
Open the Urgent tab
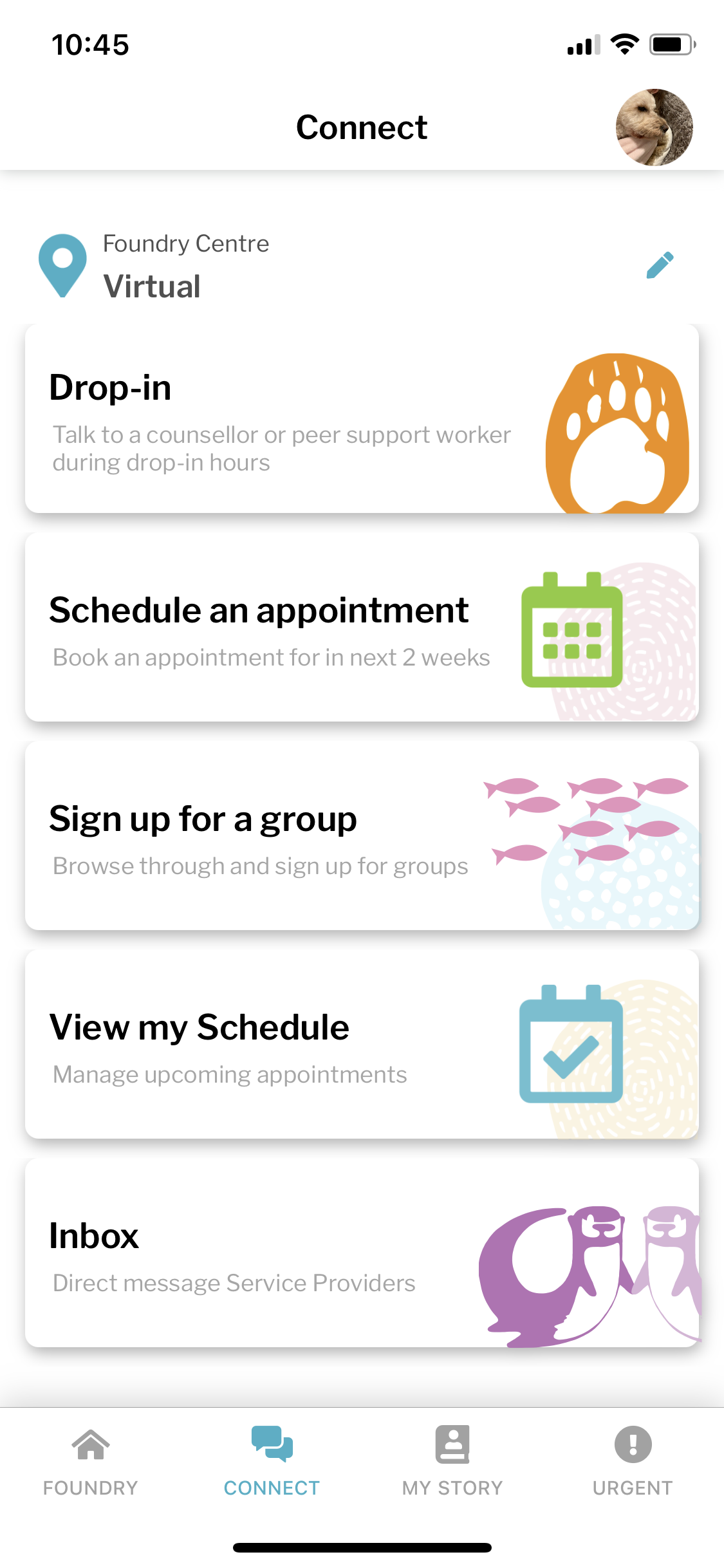tap(633, 1461)
